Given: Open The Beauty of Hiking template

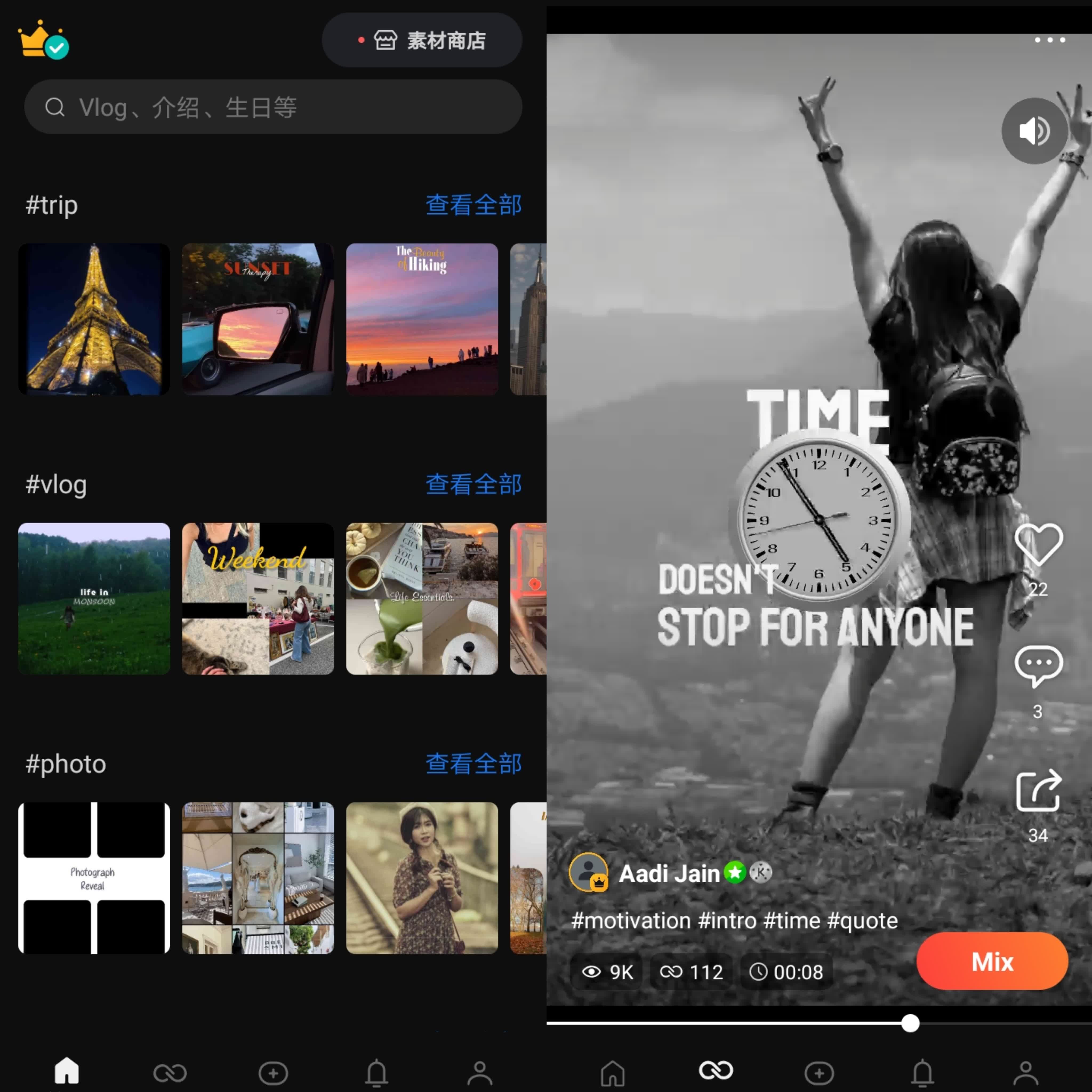Looking at the screenshot, I should click(422, 319).
